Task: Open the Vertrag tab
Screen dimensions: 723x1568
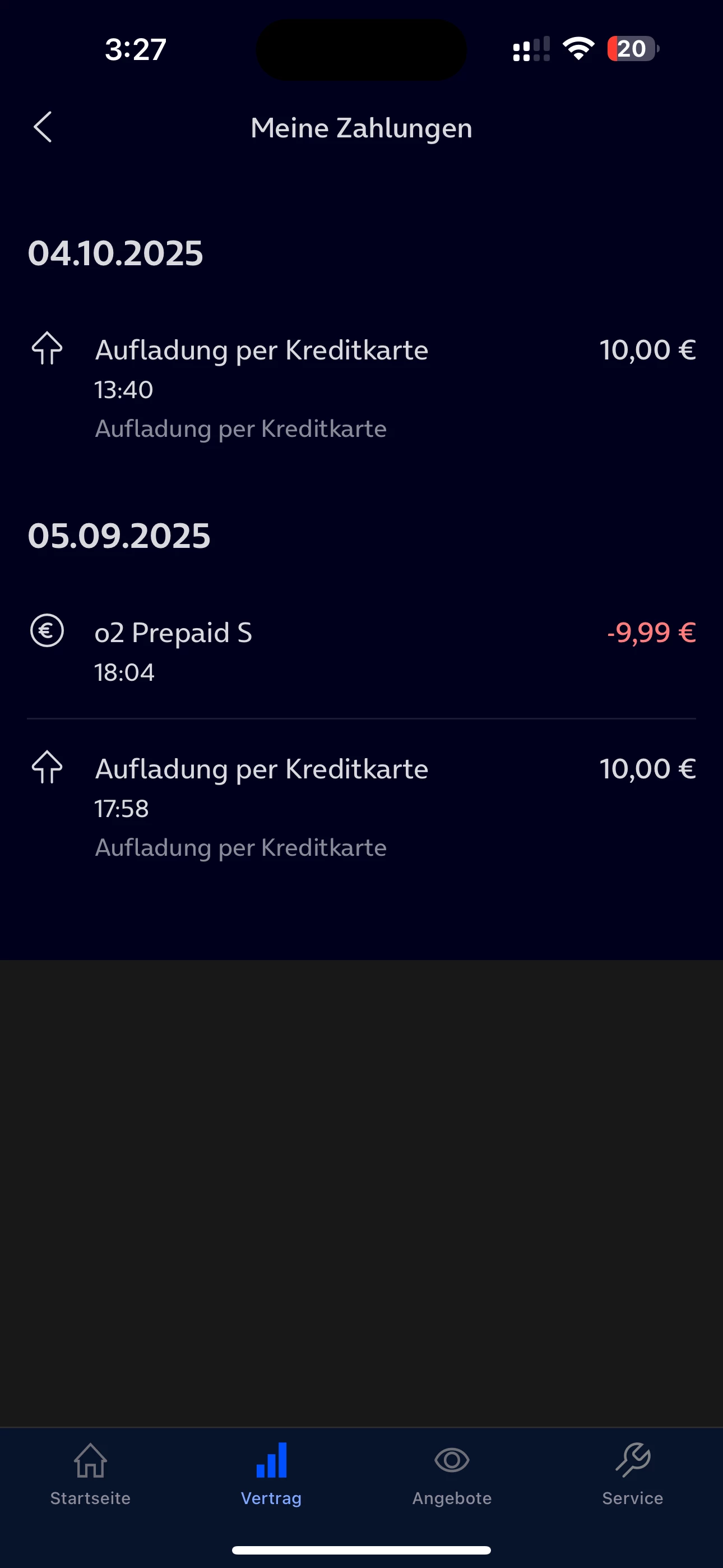Action: pos(271,1474)
